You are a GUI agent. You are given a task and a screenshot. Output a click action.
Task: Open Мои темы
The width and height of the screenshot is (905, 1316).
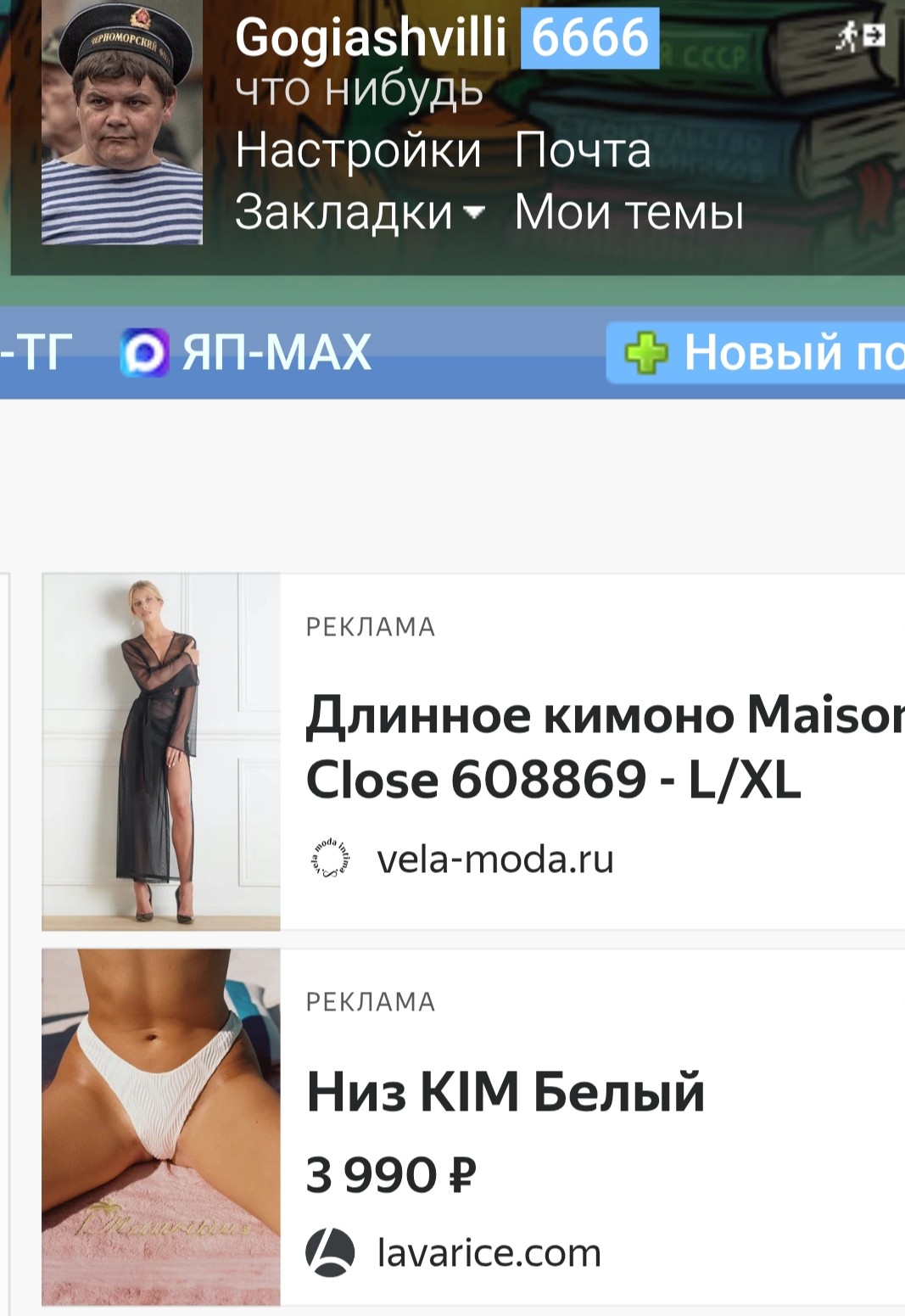pos(628,211)
